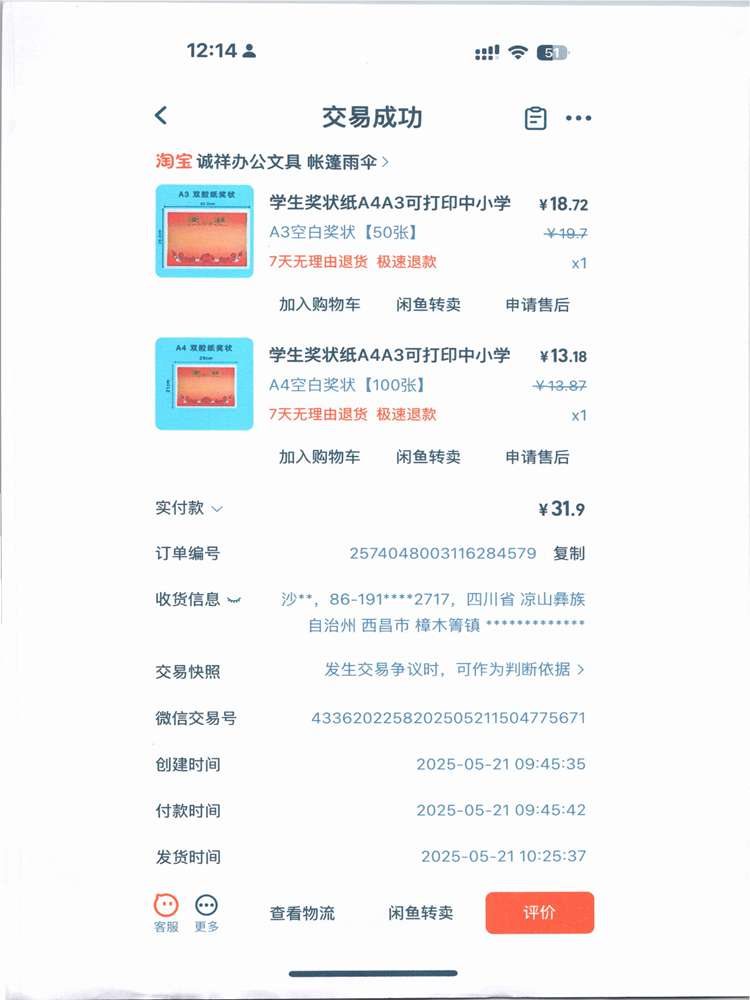The image size is (750, 1000).
Task: Tap the red 评价 review button
Action: (539, 913)
